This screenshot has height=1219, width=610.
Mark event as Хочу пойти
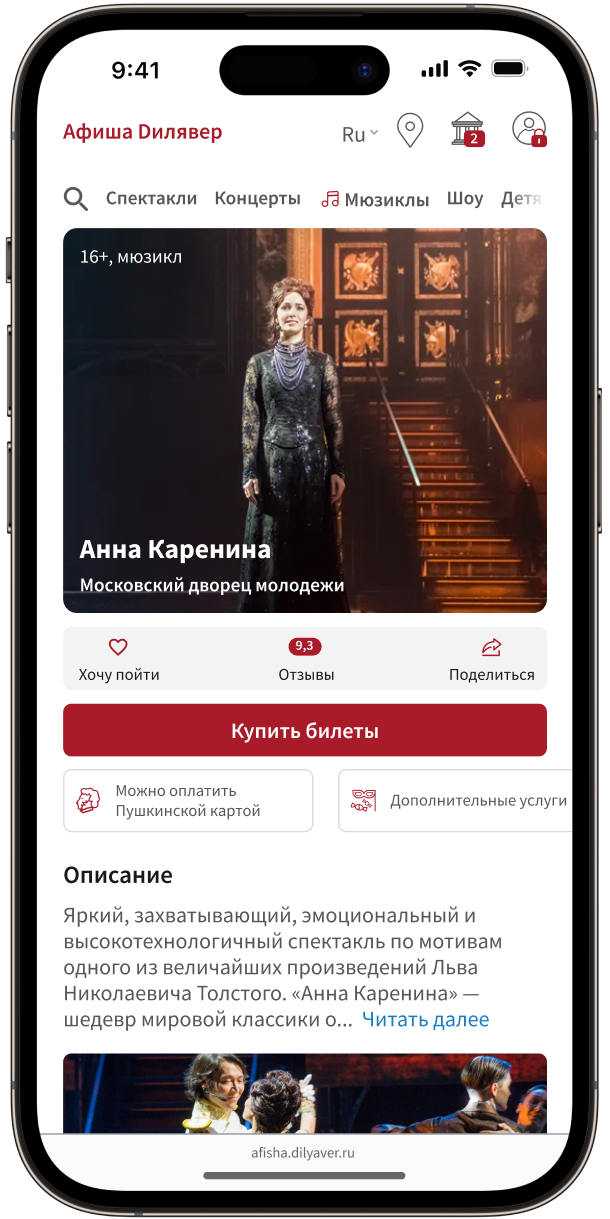(x=118, y=659)
